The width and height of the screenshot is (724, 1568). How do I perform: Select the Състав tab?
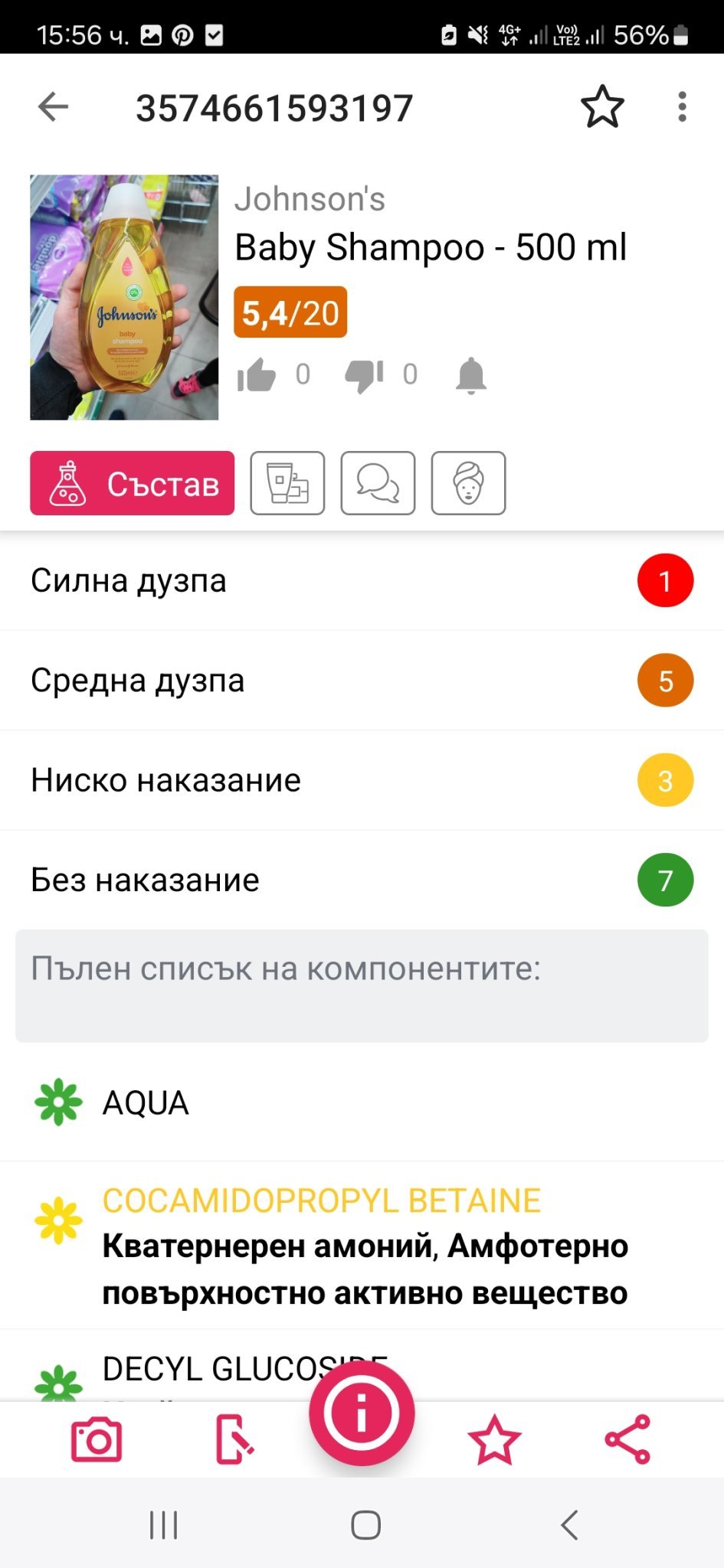click(x=133, y=483)
